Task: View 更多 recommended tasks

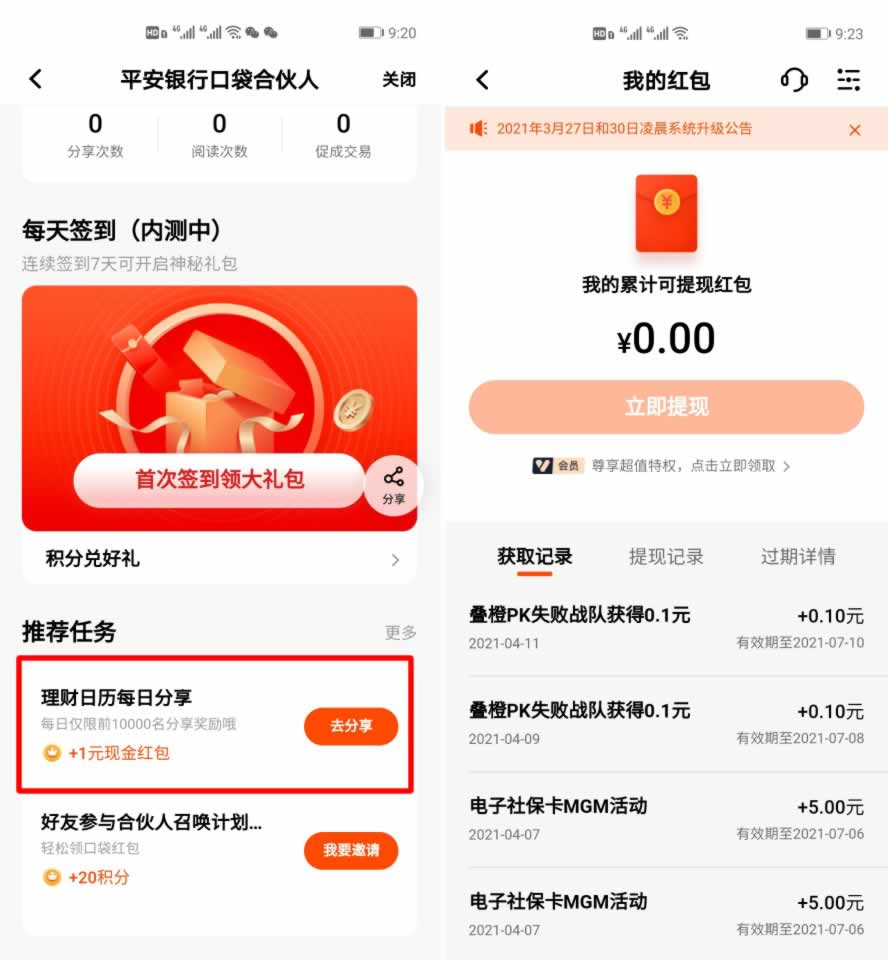Action: coord(400,632)
